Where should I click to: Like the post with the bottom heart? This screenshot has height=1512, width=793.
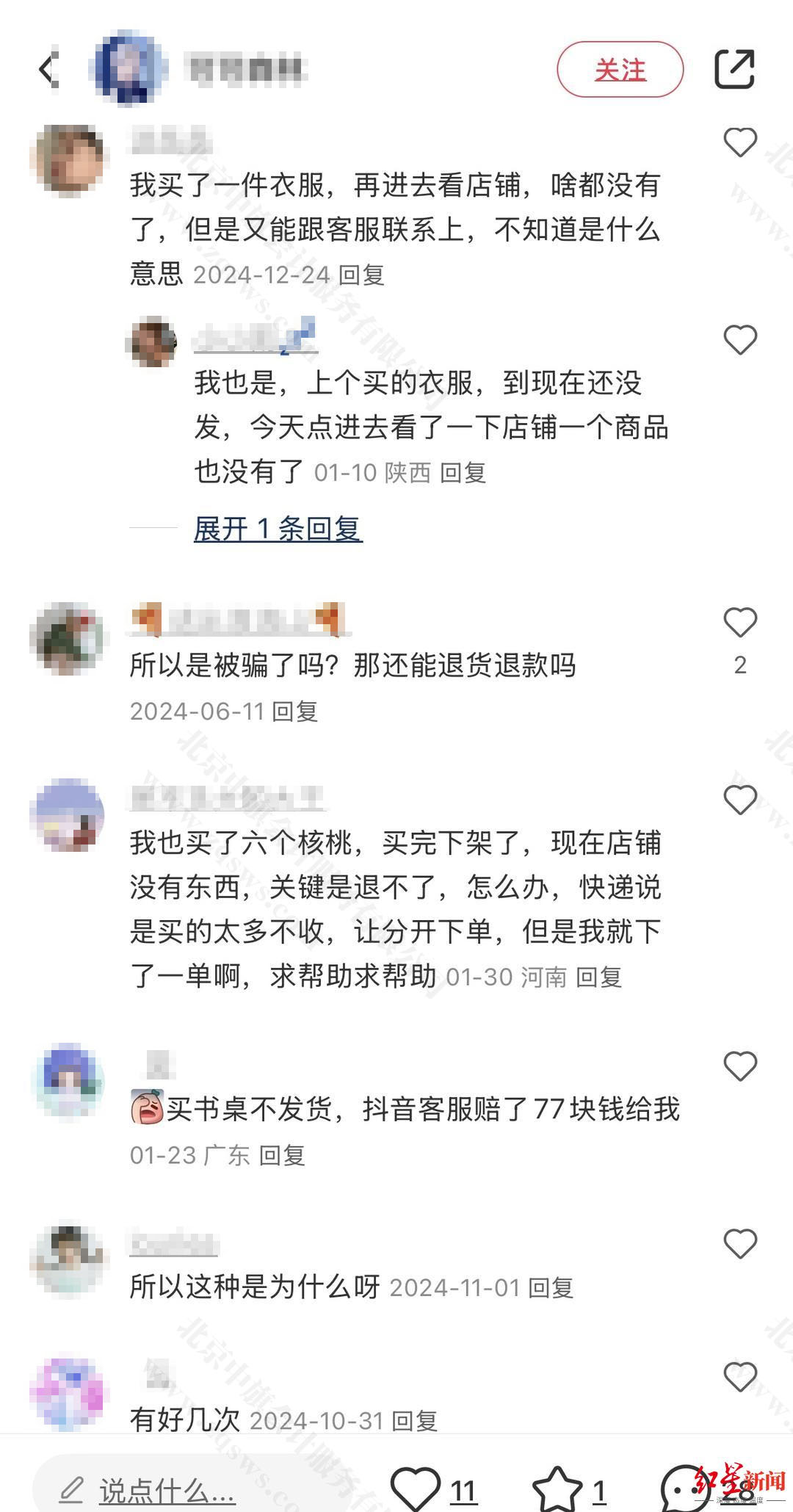point(416,1489)
